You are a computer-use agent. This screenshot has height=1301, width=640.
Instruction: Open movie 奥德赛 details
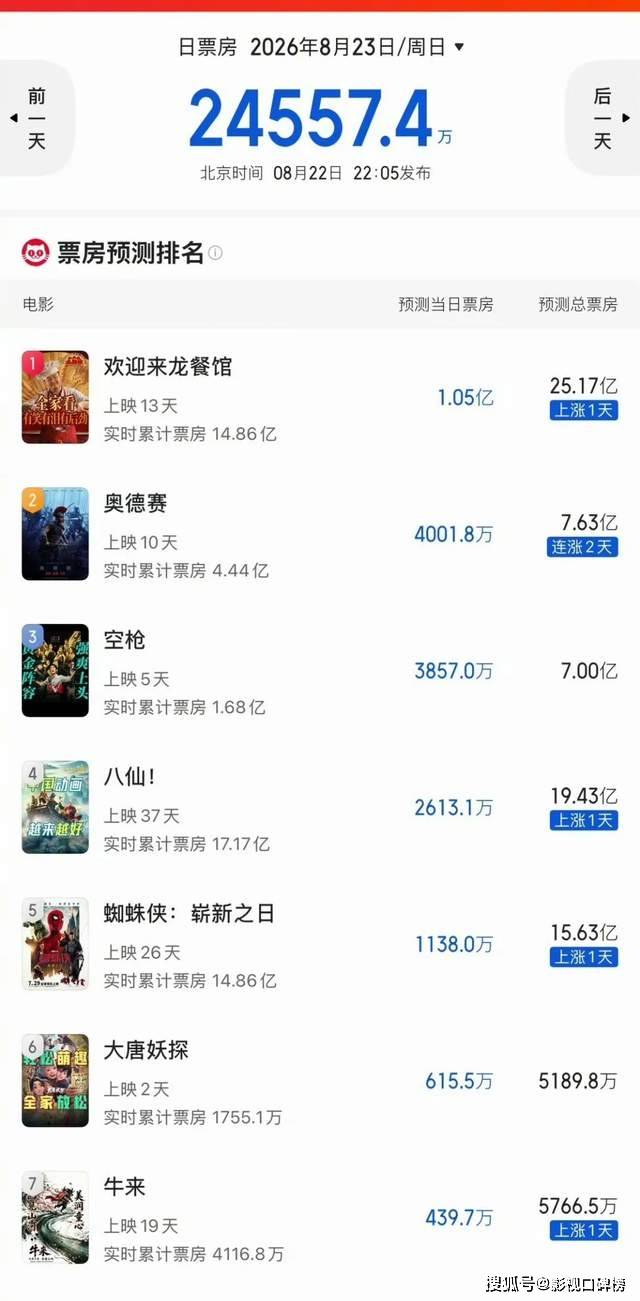click(320, 535)
